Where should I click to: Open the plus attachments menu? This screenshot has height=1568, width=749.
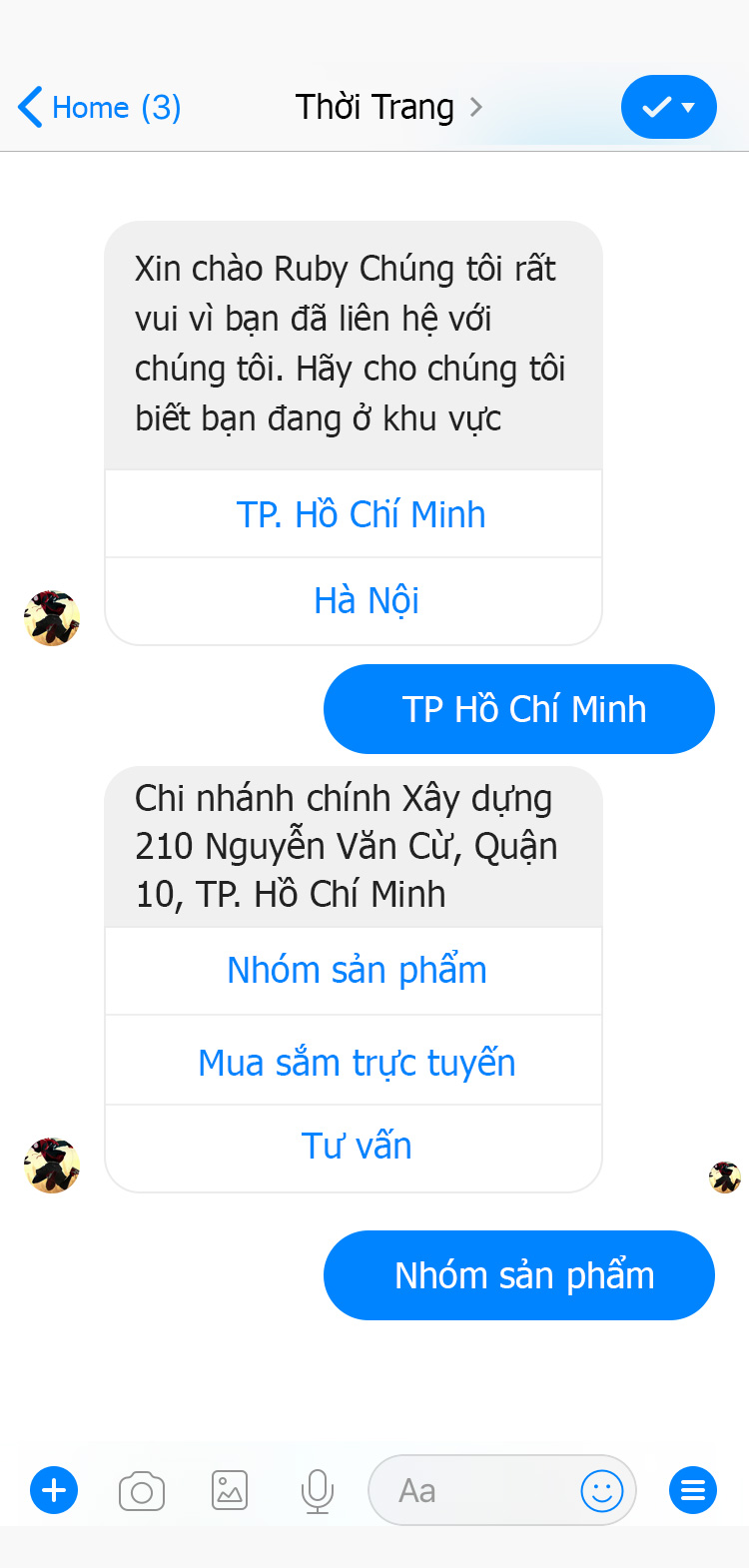(54, 1491)
